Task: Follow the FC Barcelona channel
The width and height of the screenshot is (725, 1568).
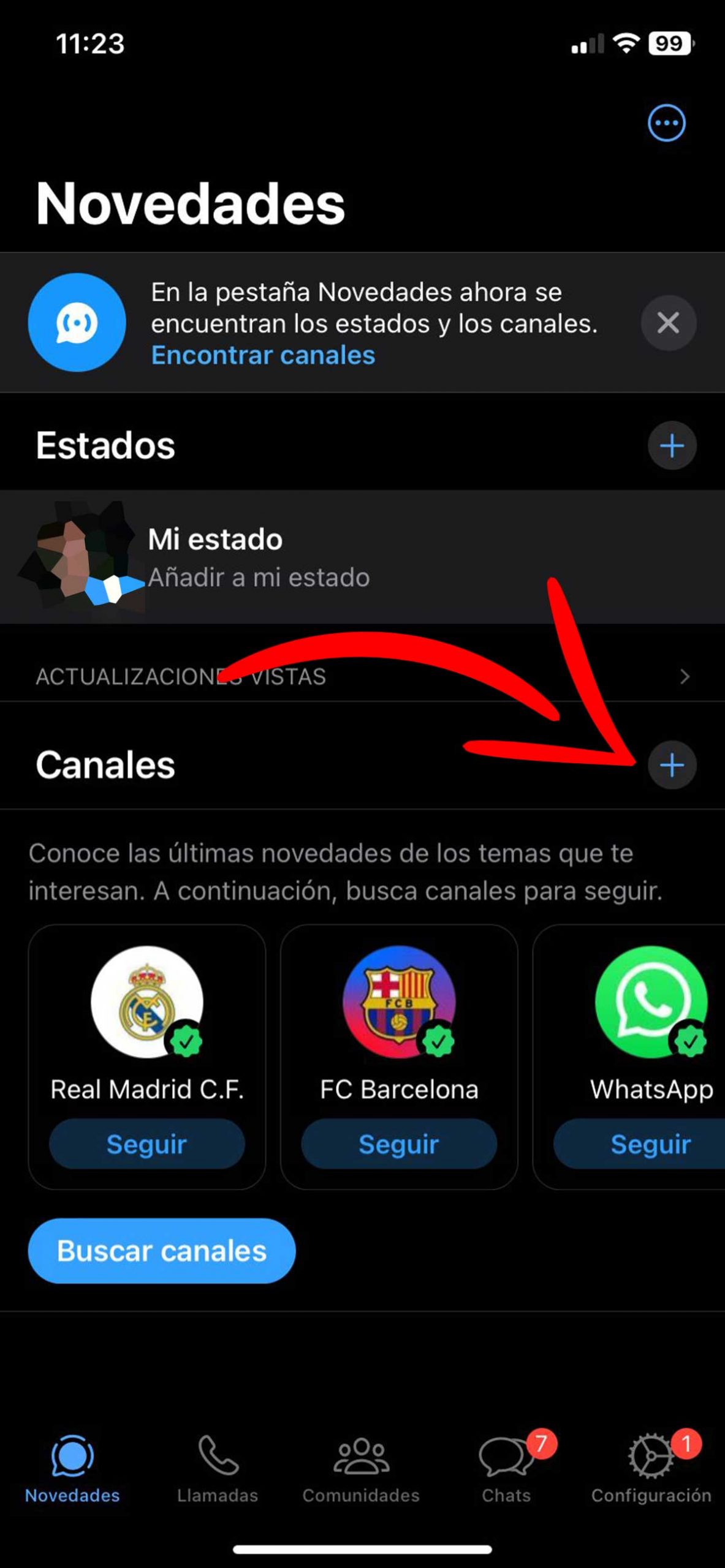Action: [x=398, y=1144]
